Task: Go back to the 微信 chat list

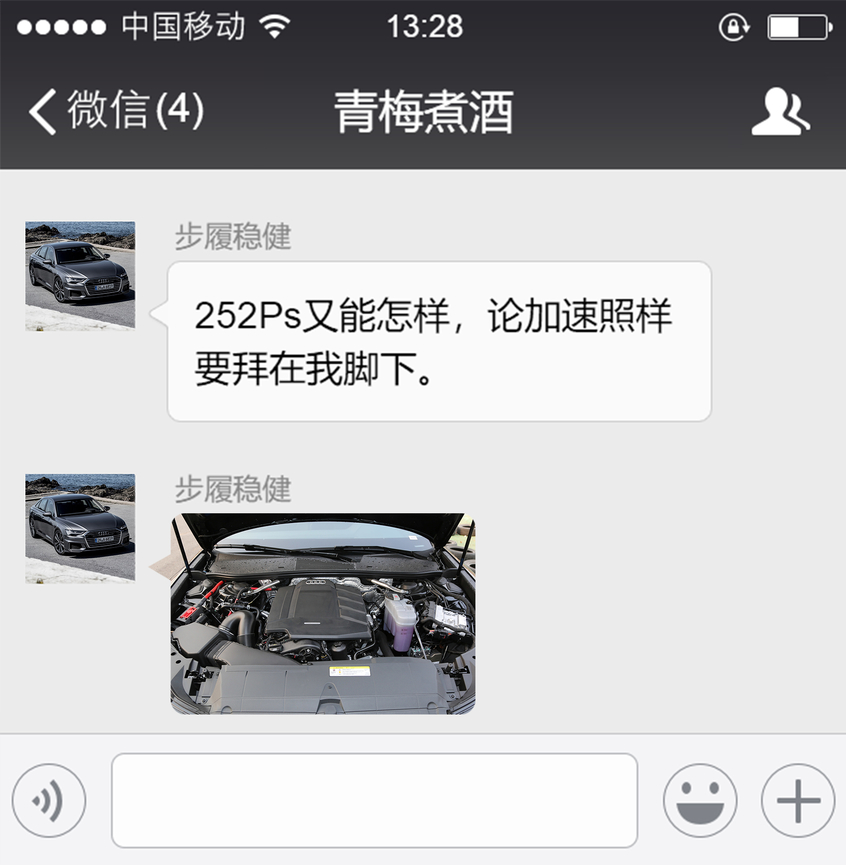Action: point(115,111)
